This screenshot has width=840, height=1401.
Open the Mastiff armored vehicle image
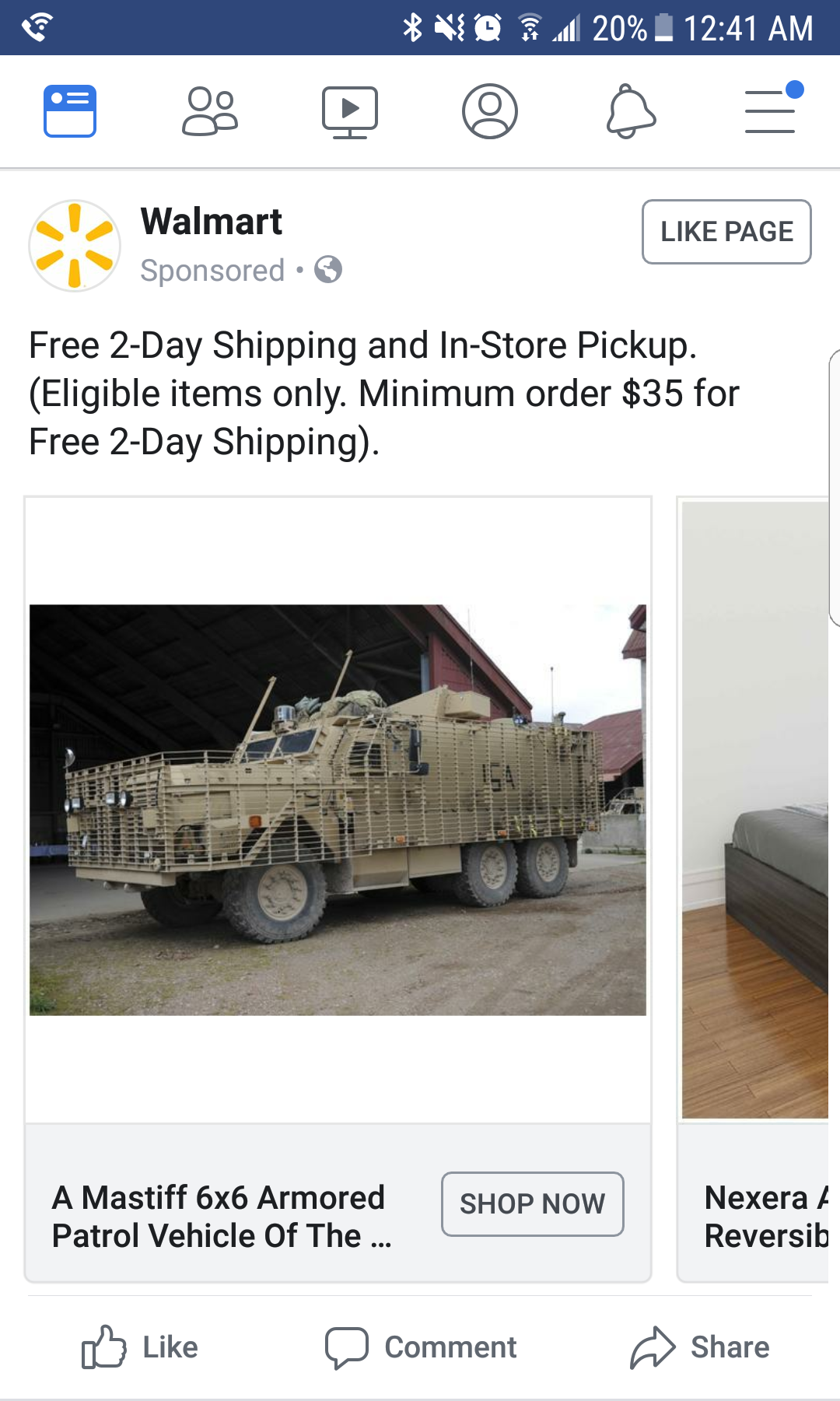(338, 809)
